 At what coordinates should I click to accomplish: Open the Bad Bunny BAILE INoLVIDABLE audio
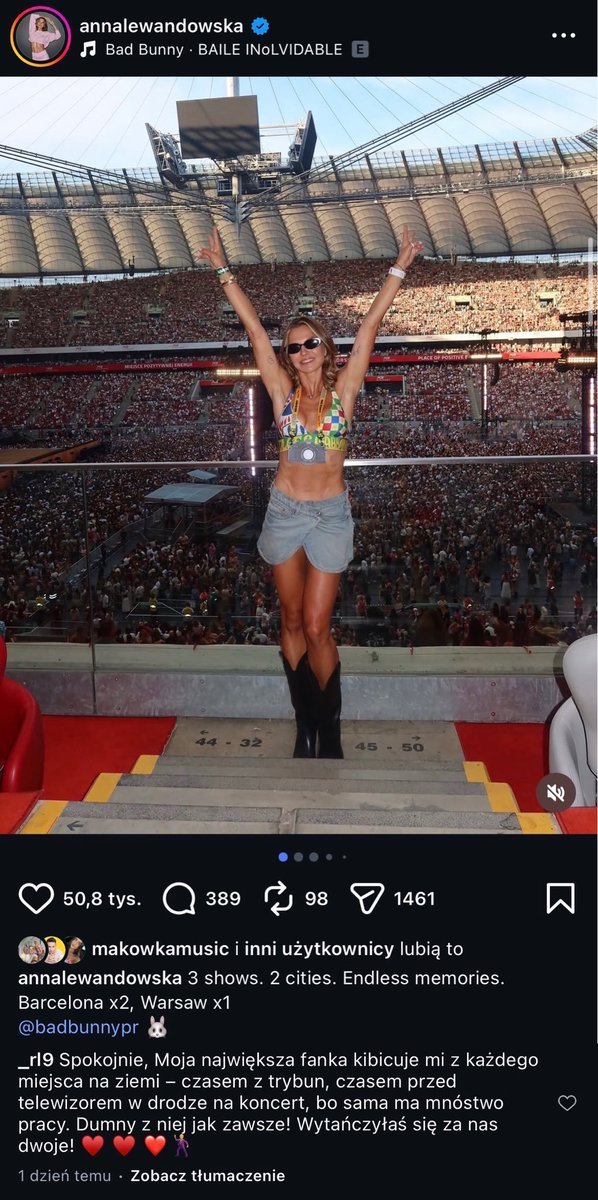224,49
